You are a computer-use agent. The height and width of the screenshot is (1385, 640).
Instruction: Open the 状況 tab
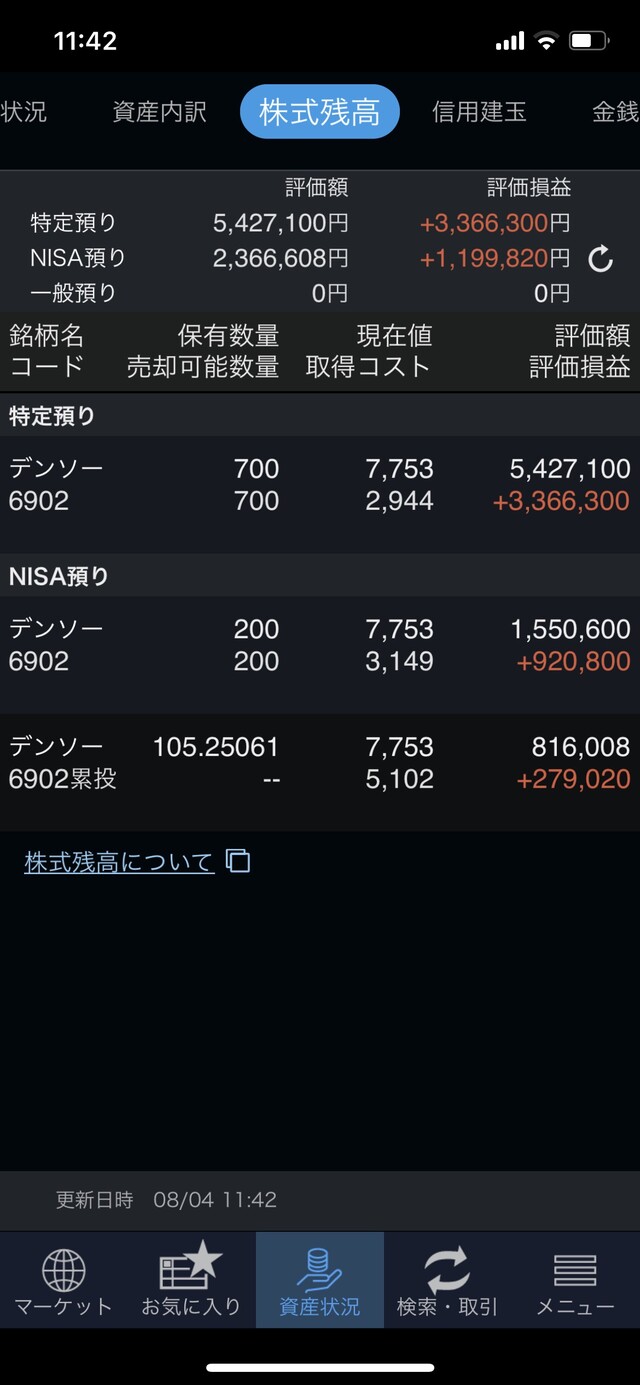tap(24, 112)
